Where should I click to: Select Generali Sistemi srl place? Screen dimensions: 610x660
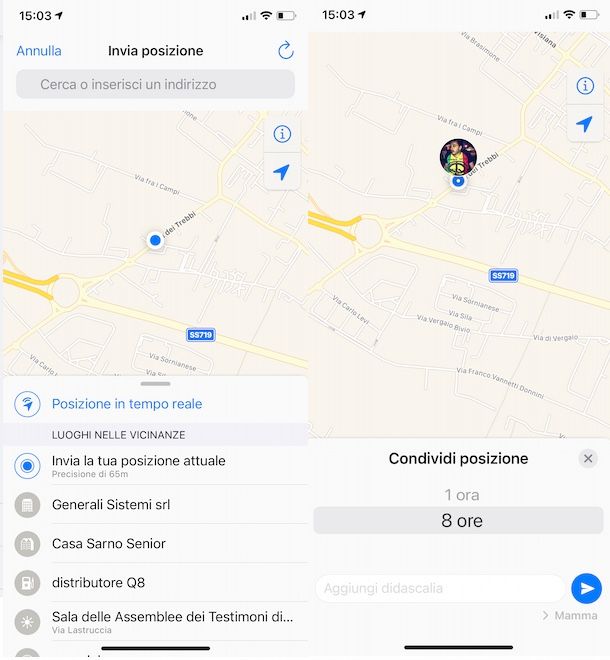pos(111,505)
